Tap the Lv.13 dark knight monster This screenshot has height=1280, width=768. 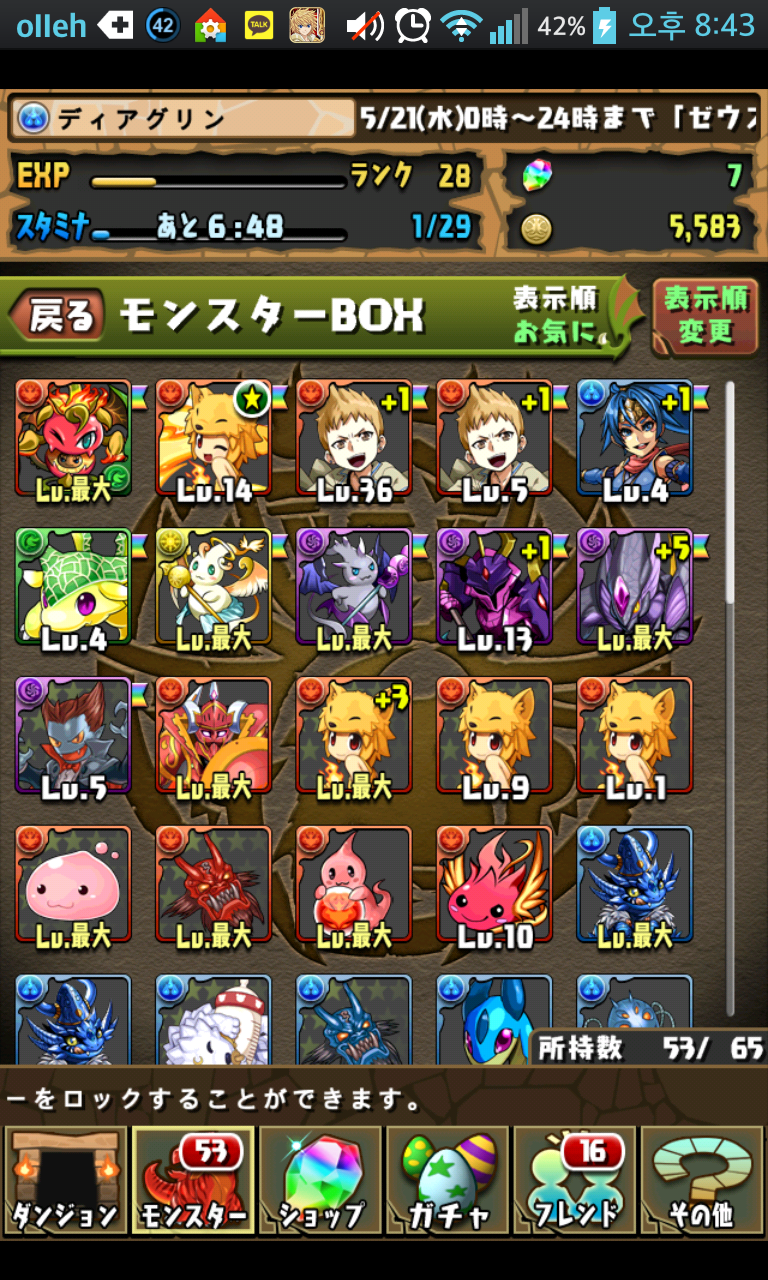point(494,590)
